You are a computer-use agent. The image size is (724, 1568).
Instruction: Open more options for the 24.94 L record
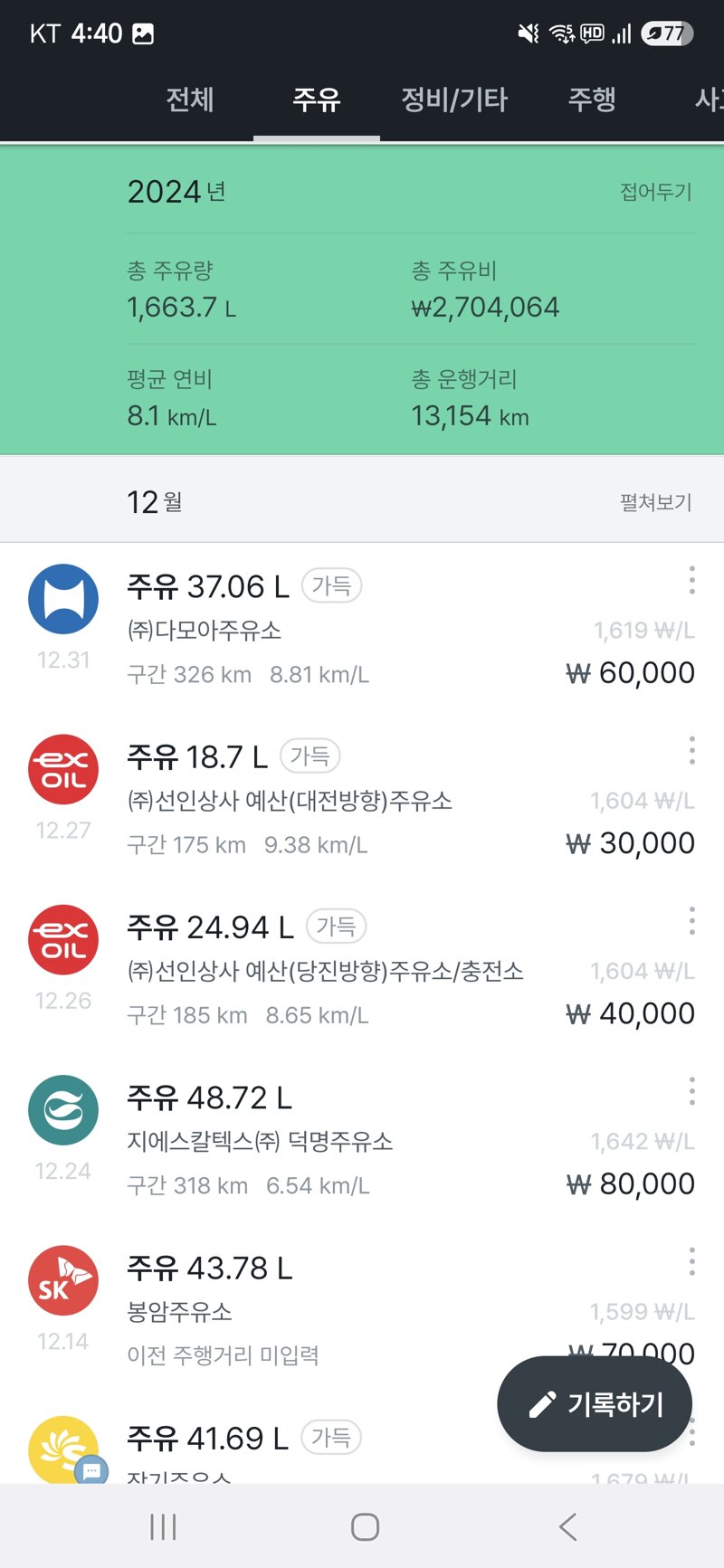(691, 920)
